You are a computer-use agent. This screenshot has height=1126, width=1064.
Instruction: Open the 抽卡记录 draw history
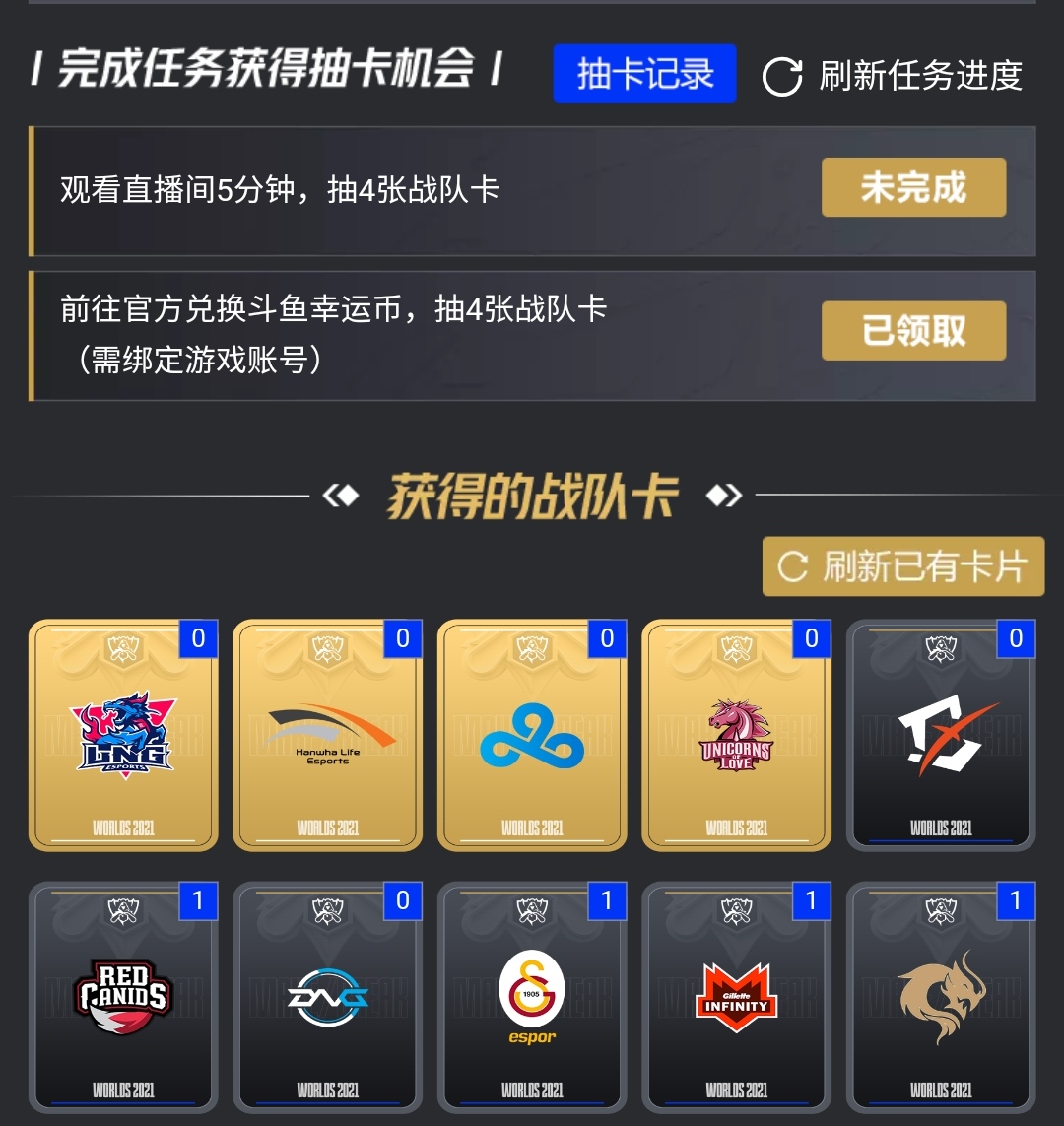click(644, 74)
